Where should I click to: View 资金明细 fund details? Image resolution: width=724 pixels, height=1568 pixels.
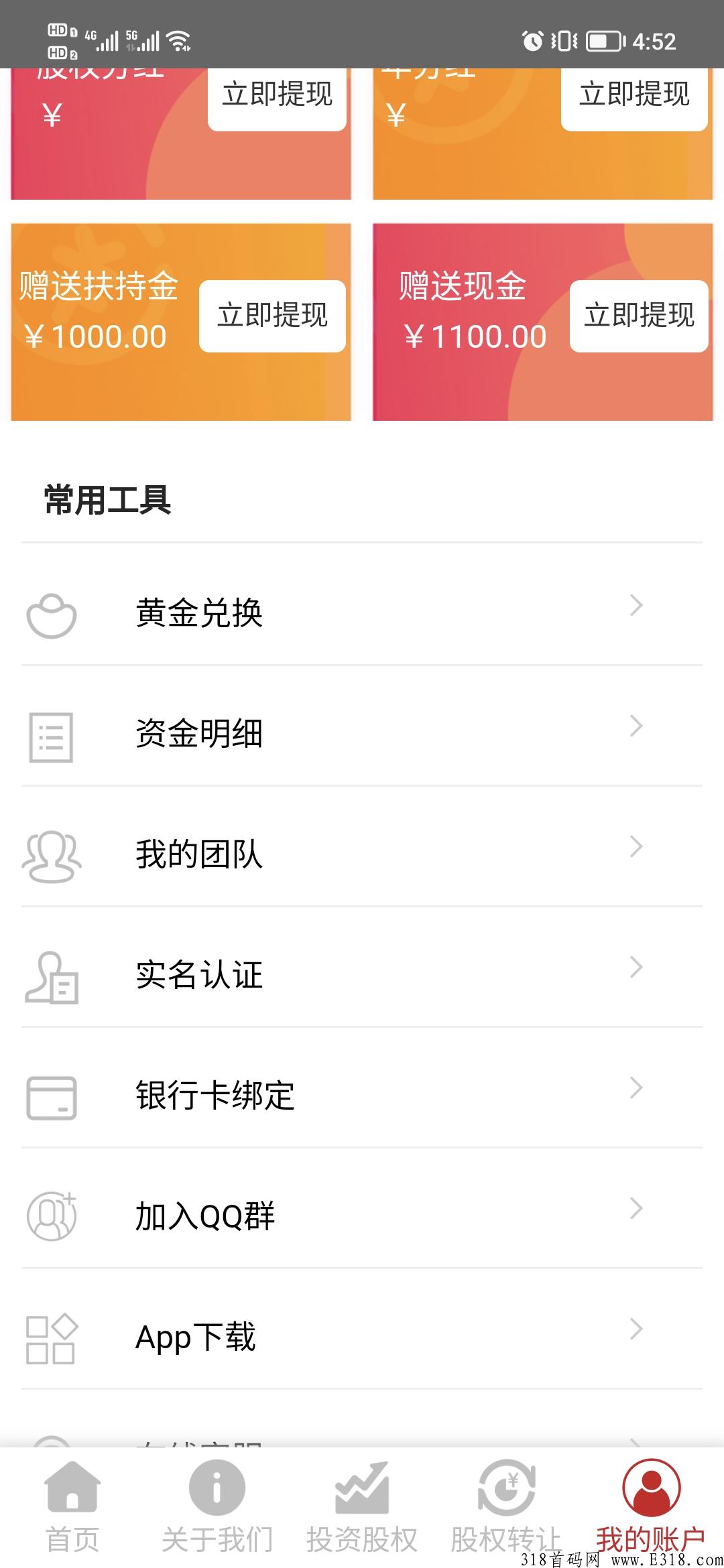pos(362,732)
